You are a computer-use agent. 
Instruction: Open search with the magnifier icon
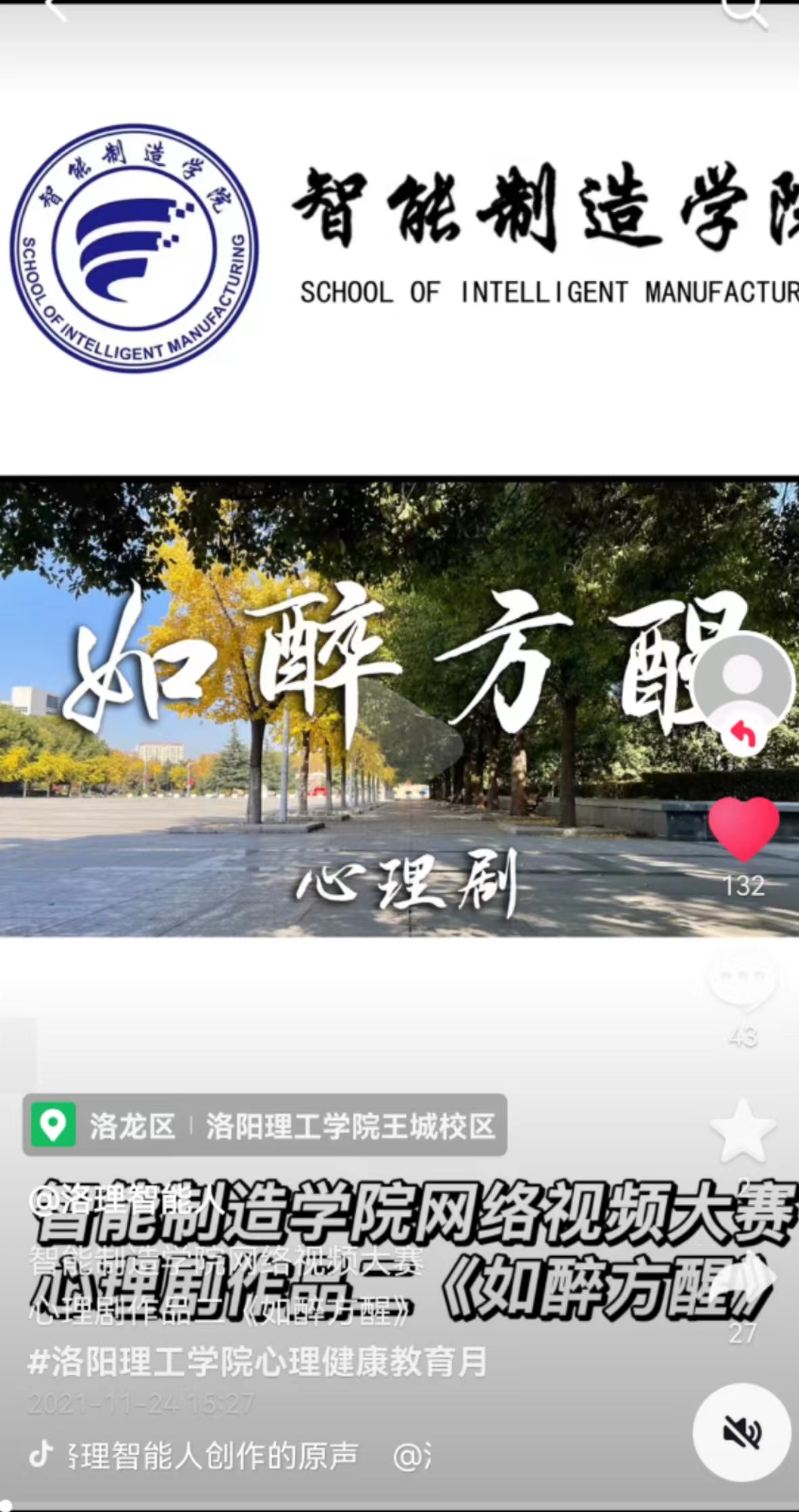point(745,11)
